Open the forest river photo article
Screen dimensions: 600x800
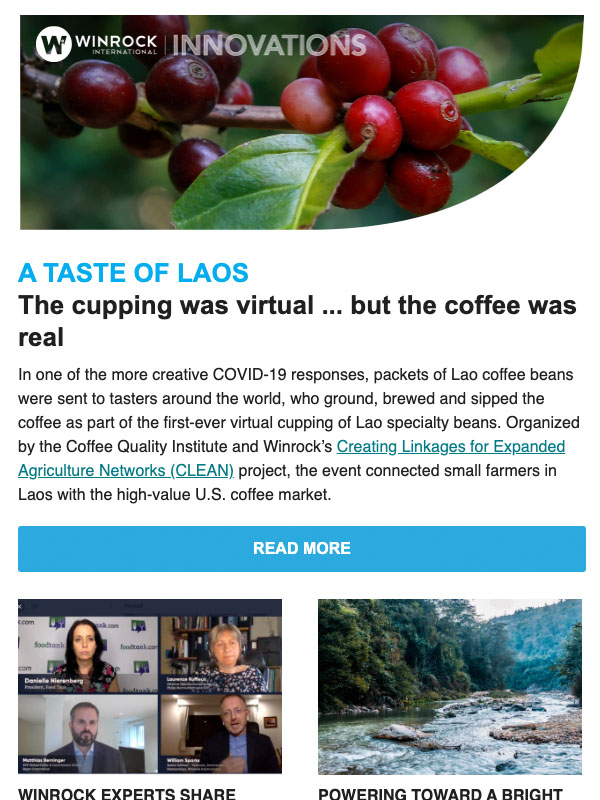click(450, 686)
